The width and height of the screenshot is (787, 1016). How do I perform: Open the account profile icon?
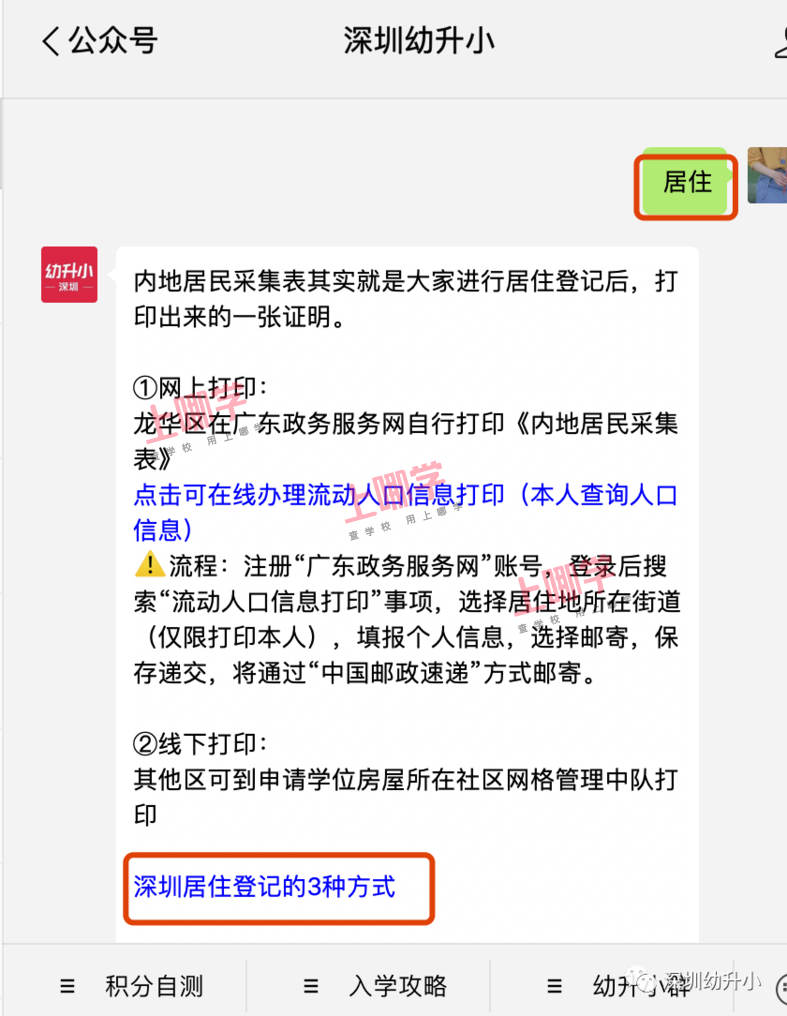click(x=780, y=41)
